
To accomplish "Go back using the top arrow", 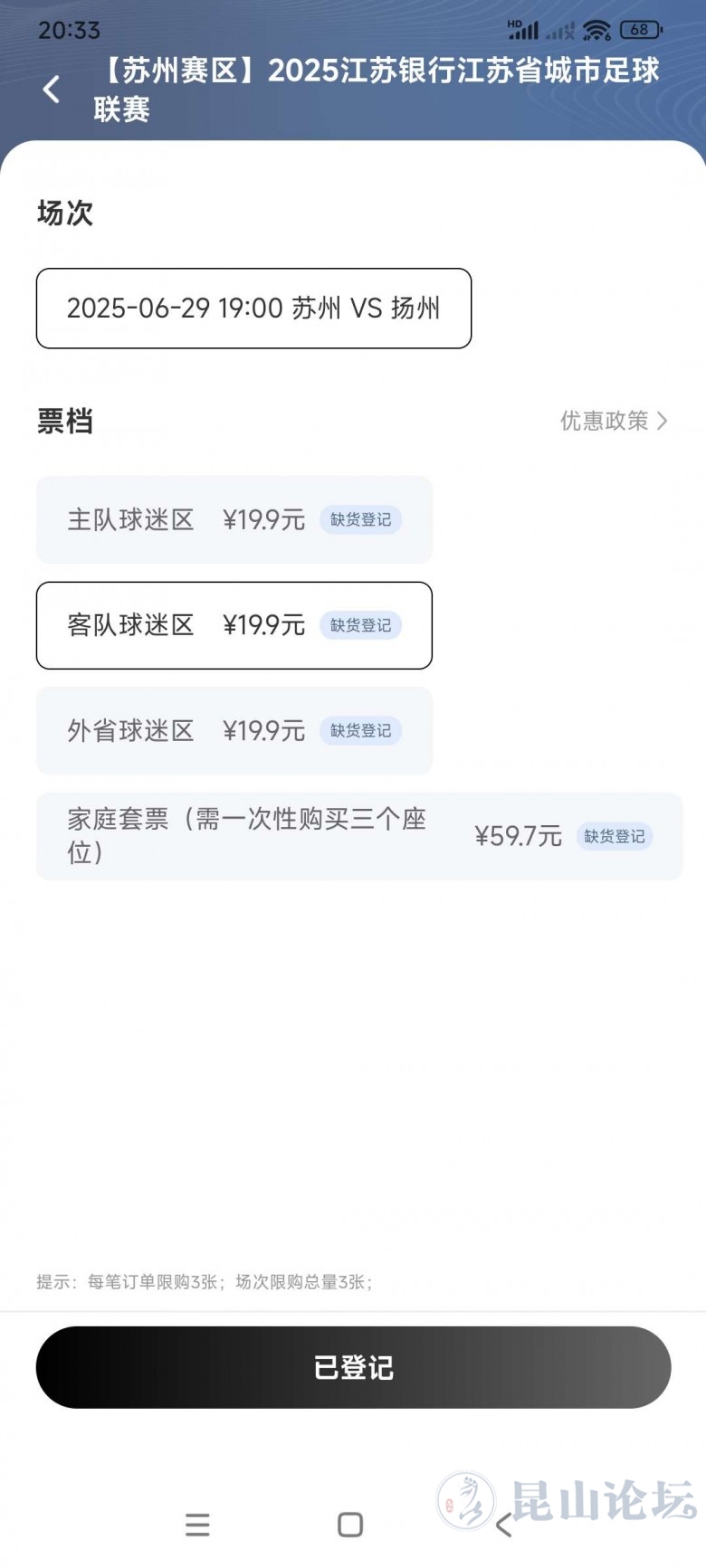I will pyautogui.click(x=52, y=90).
